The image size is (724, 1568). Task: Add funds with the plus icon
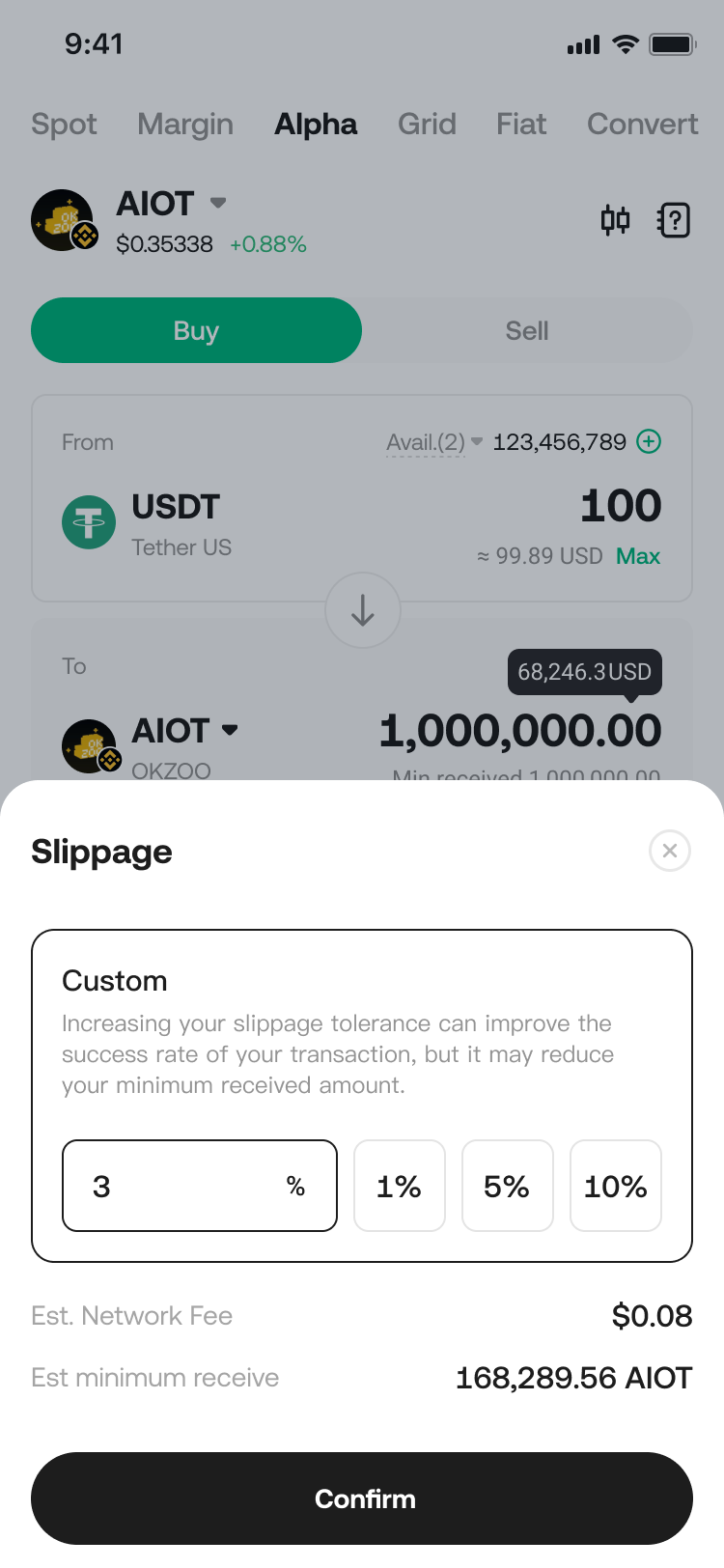[x=650, y=442]
